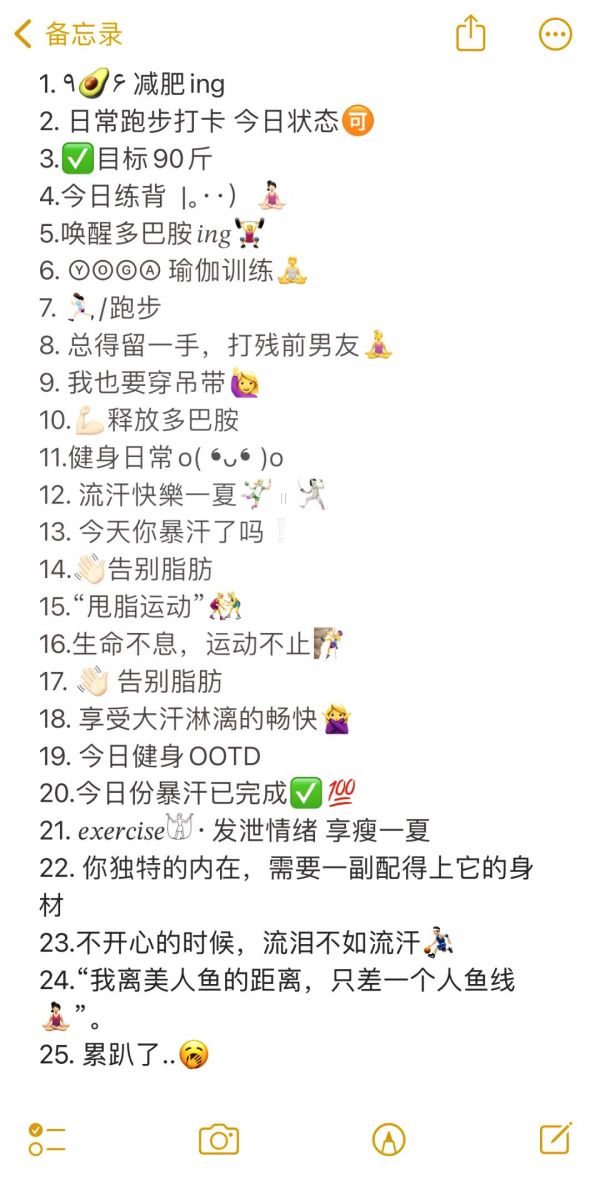
Task: Add a checklist to the note
Action: [x=47, y=1139]
